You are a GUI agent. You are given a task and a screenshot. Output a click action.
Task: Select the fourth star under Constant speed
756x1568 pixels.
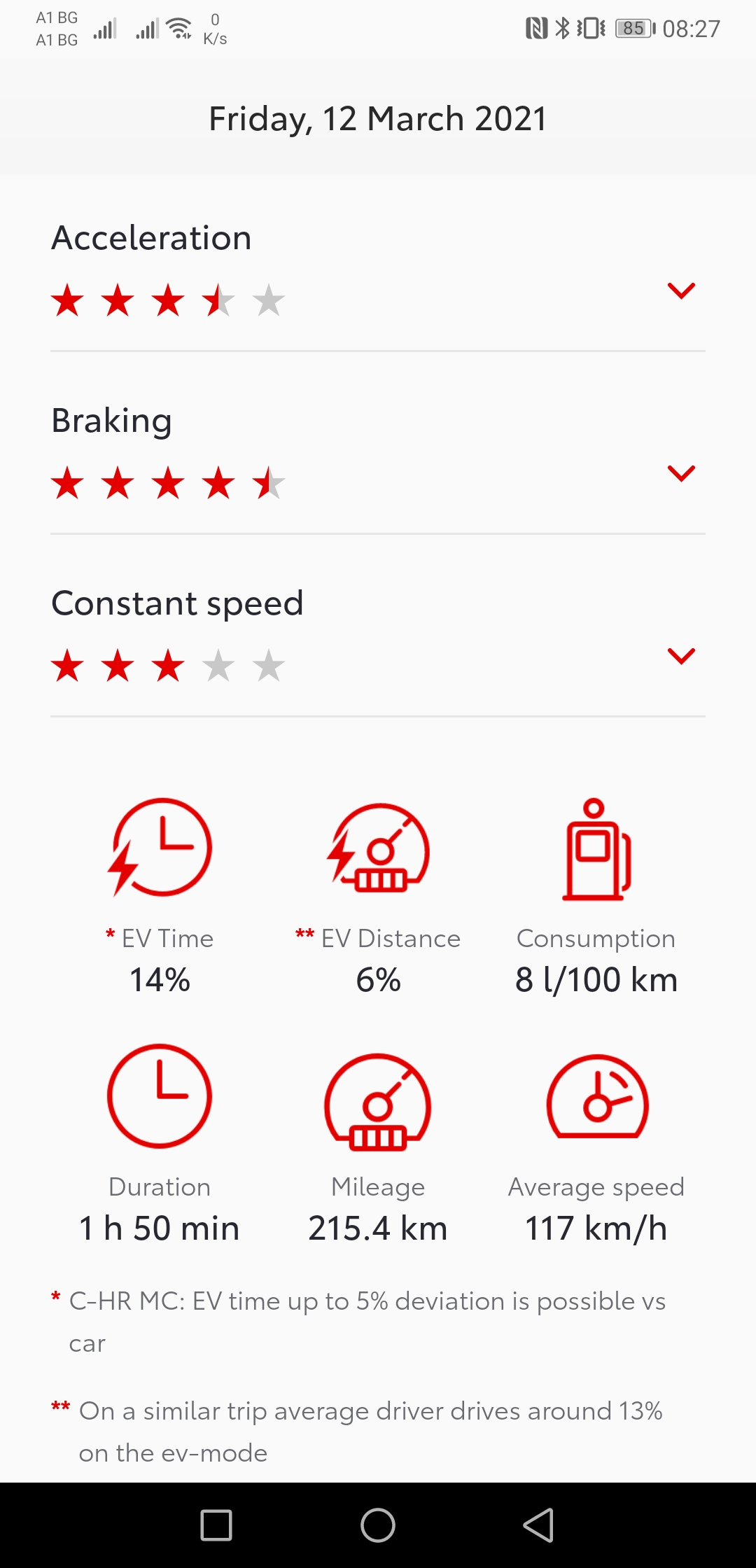click(218, 665)
